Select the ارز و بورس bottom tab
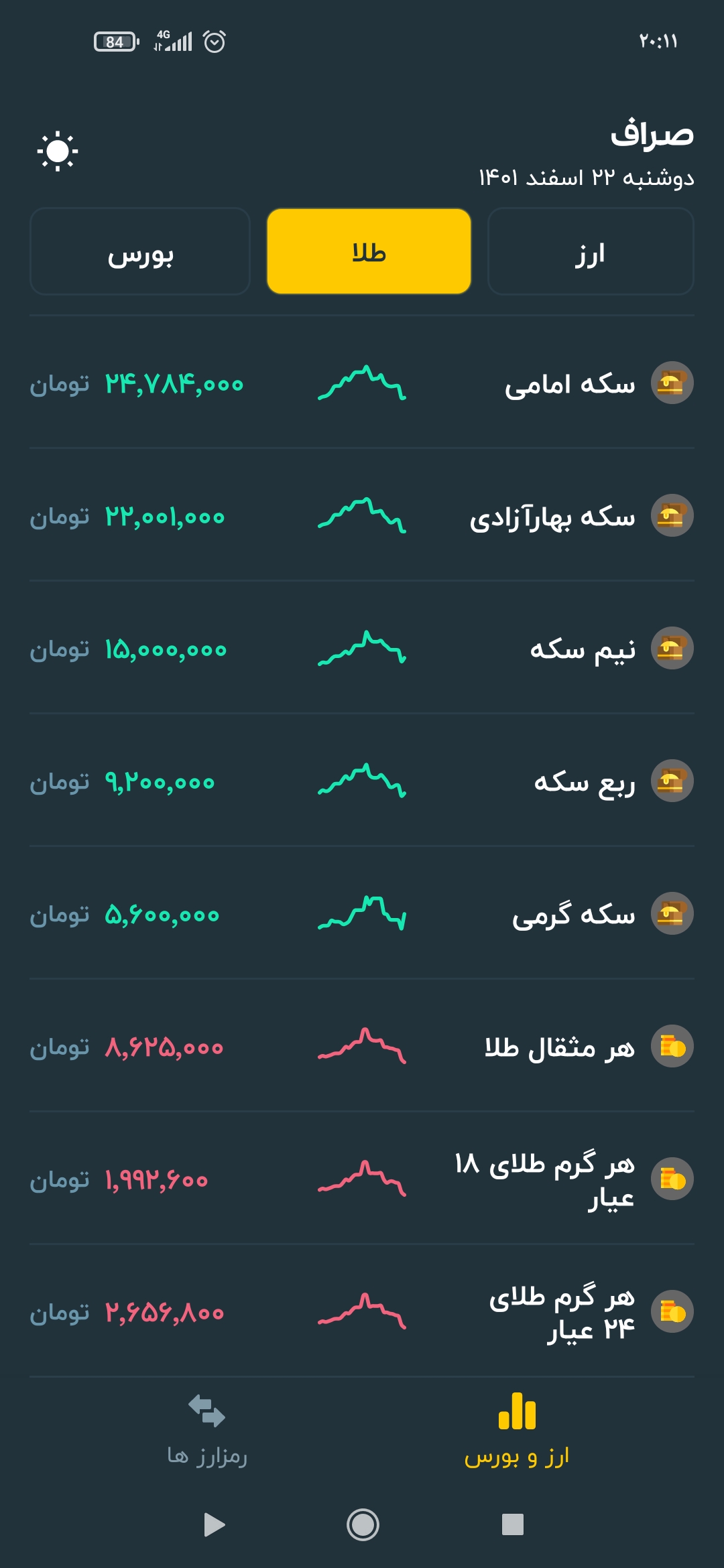724x1568 pixels. (517, 1430)
